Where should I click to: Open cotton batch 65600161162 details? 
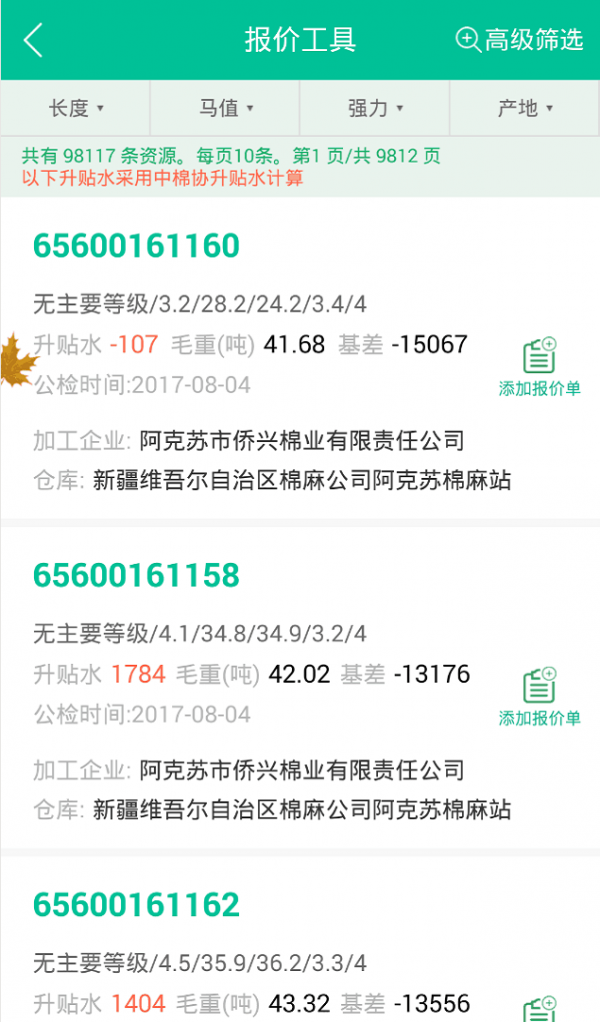[136, 906]
